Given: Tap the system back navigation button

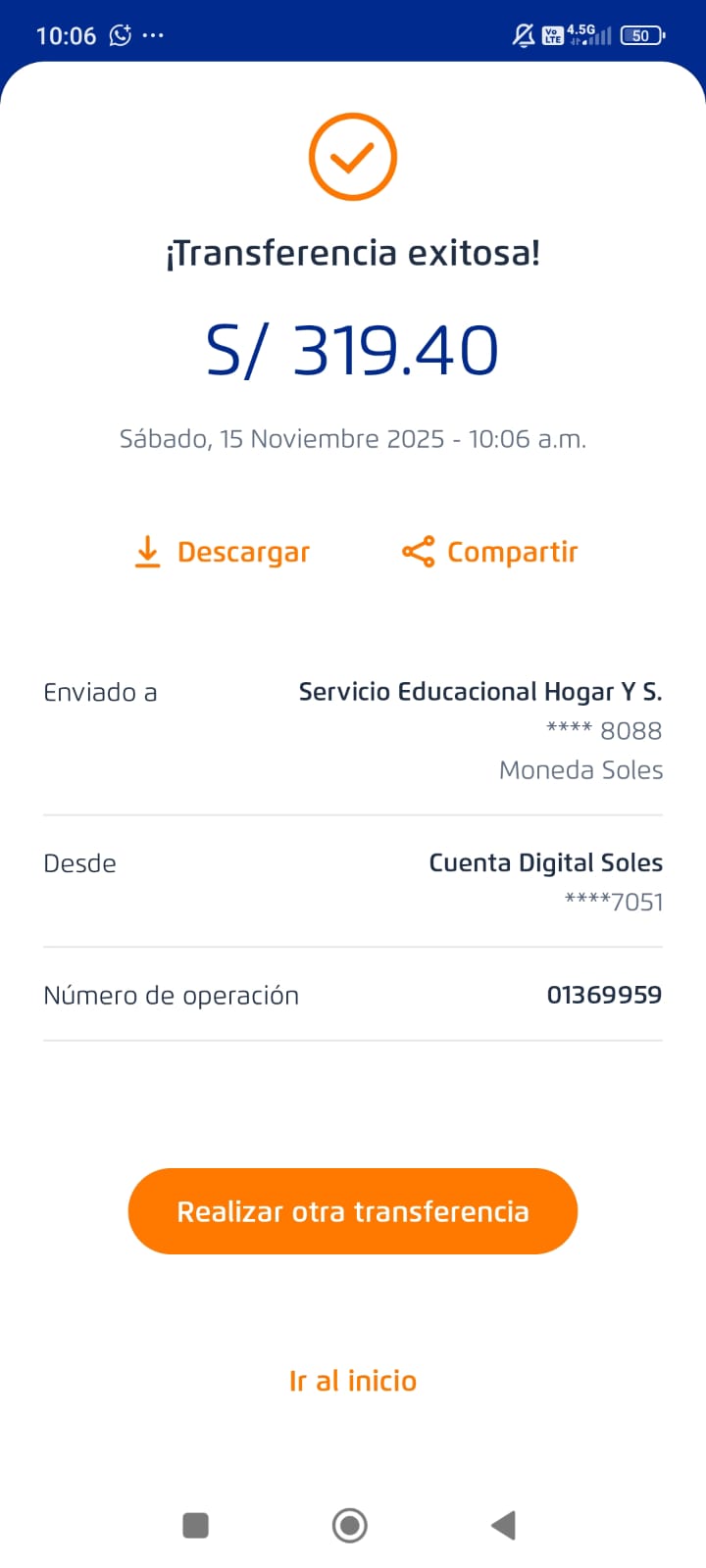Looking at the screenshot, I should pos(504,1525).
